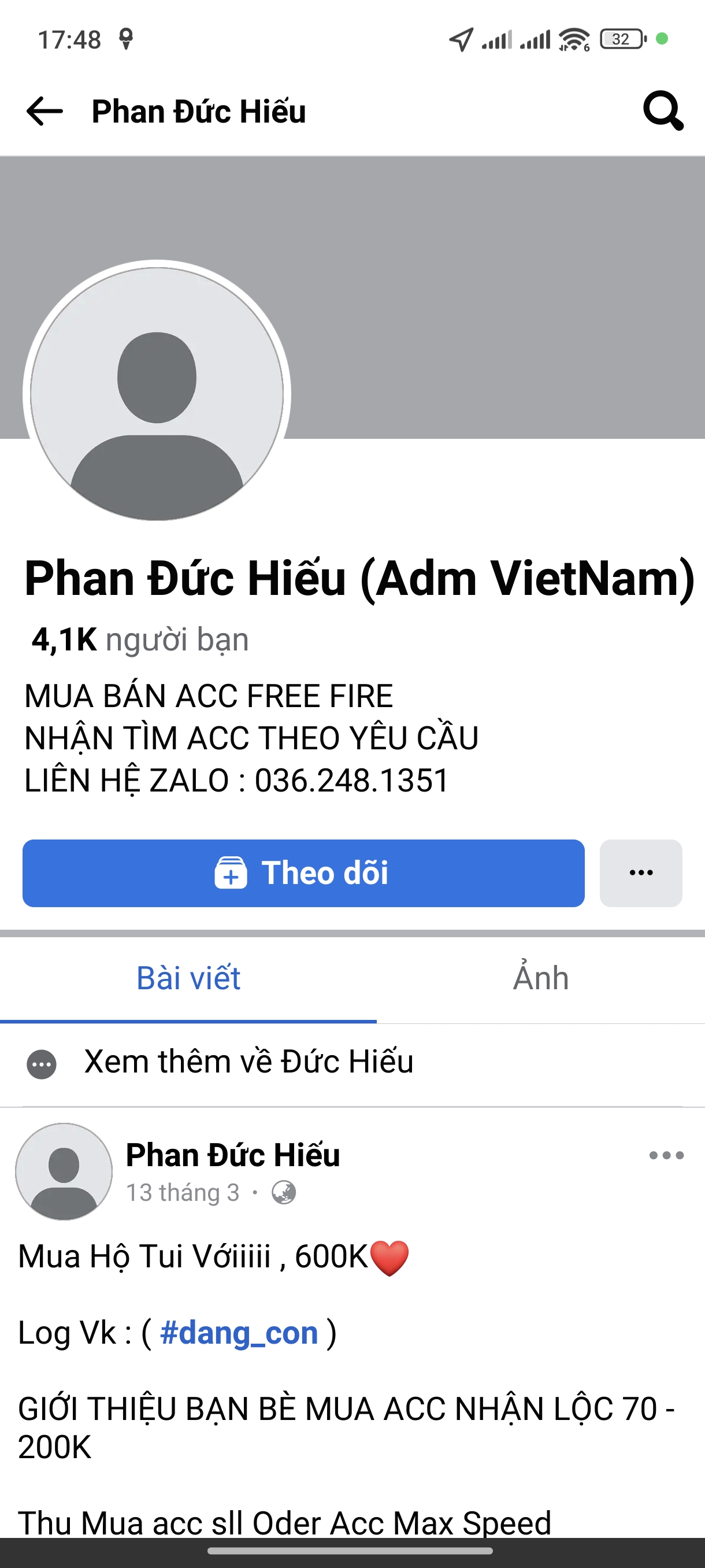The width and height of the screenshot is (705, 1568).
Task: Tap the post author's small avatar
Action: point(64,1171)
